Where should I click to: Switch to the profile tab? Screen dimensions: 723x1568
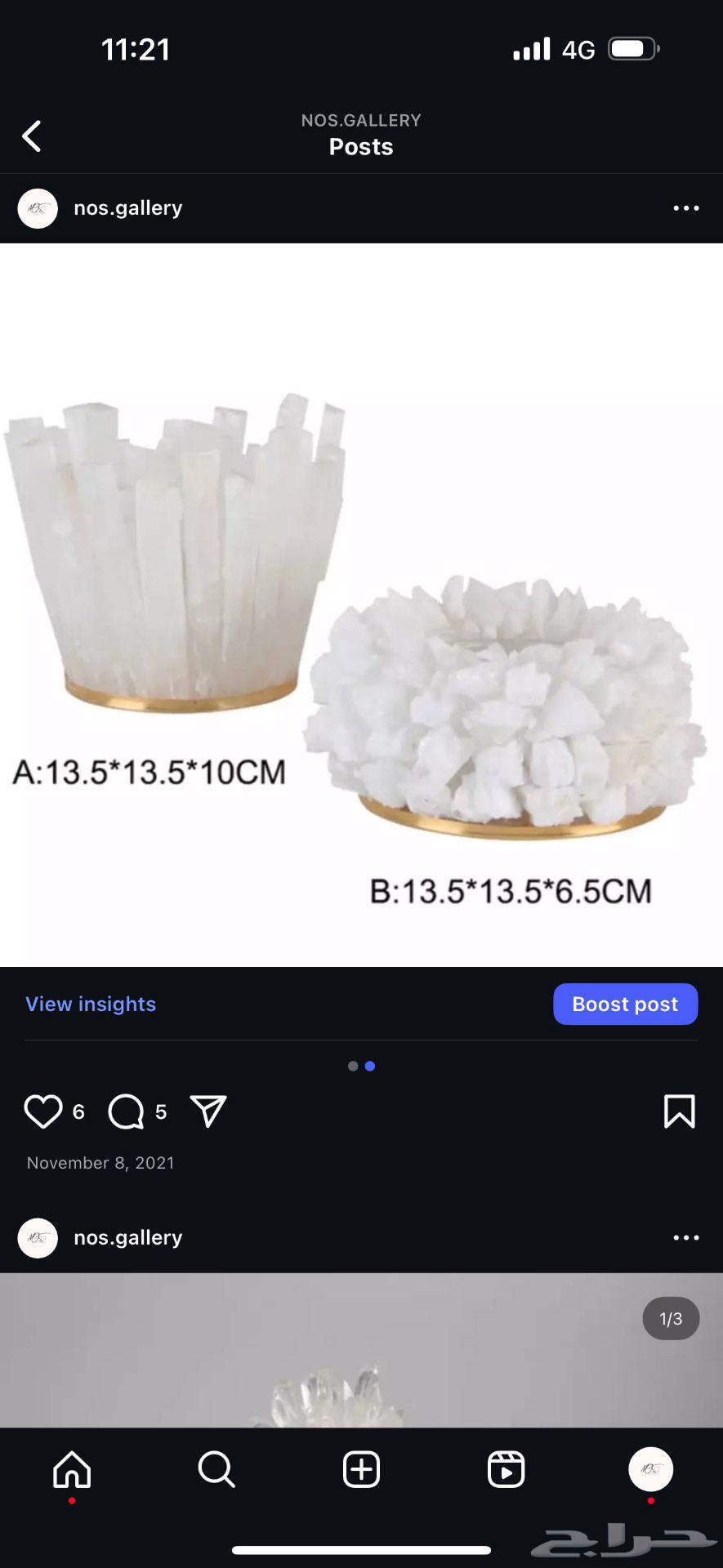650,1470
